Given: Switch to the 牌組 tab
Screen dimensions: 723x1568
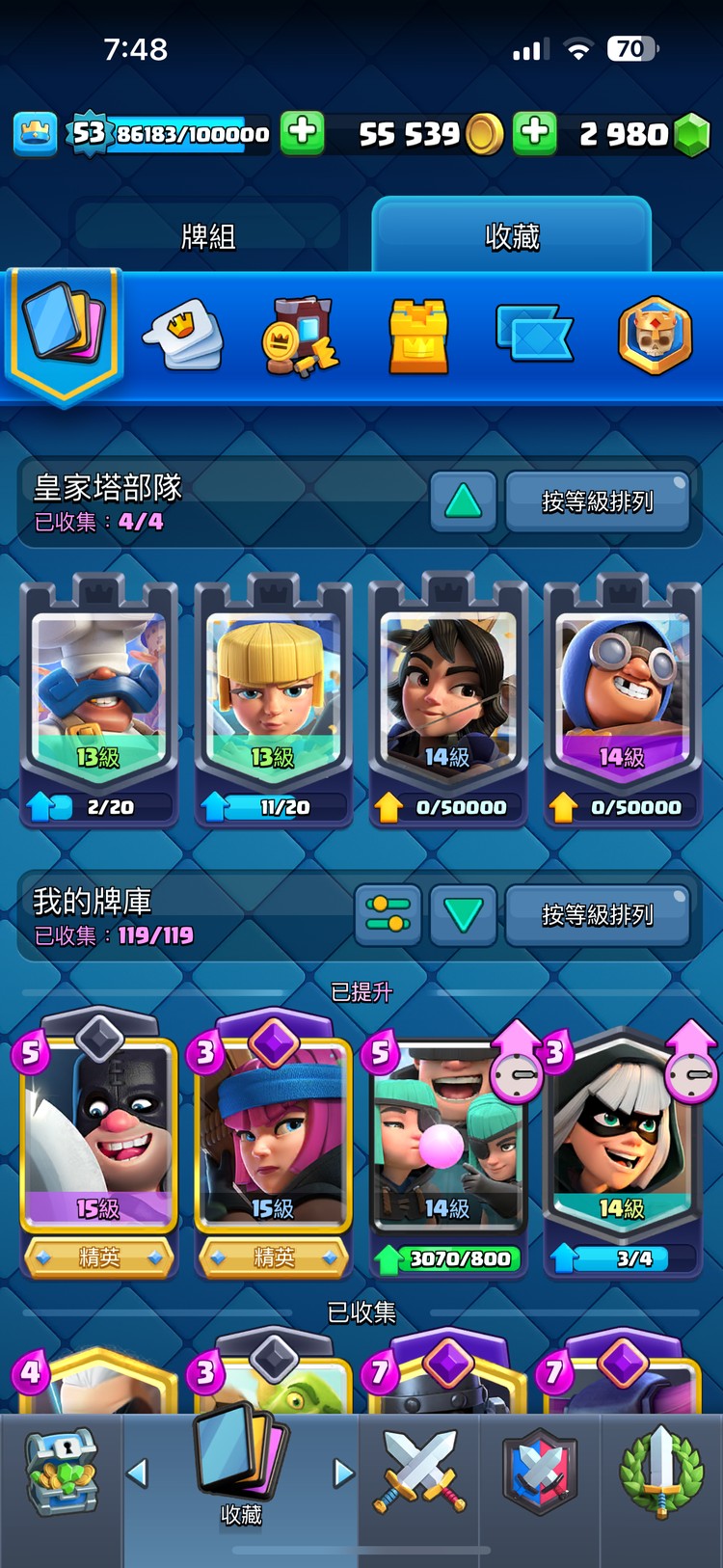Looking at the screenshot, I should 208,235.
